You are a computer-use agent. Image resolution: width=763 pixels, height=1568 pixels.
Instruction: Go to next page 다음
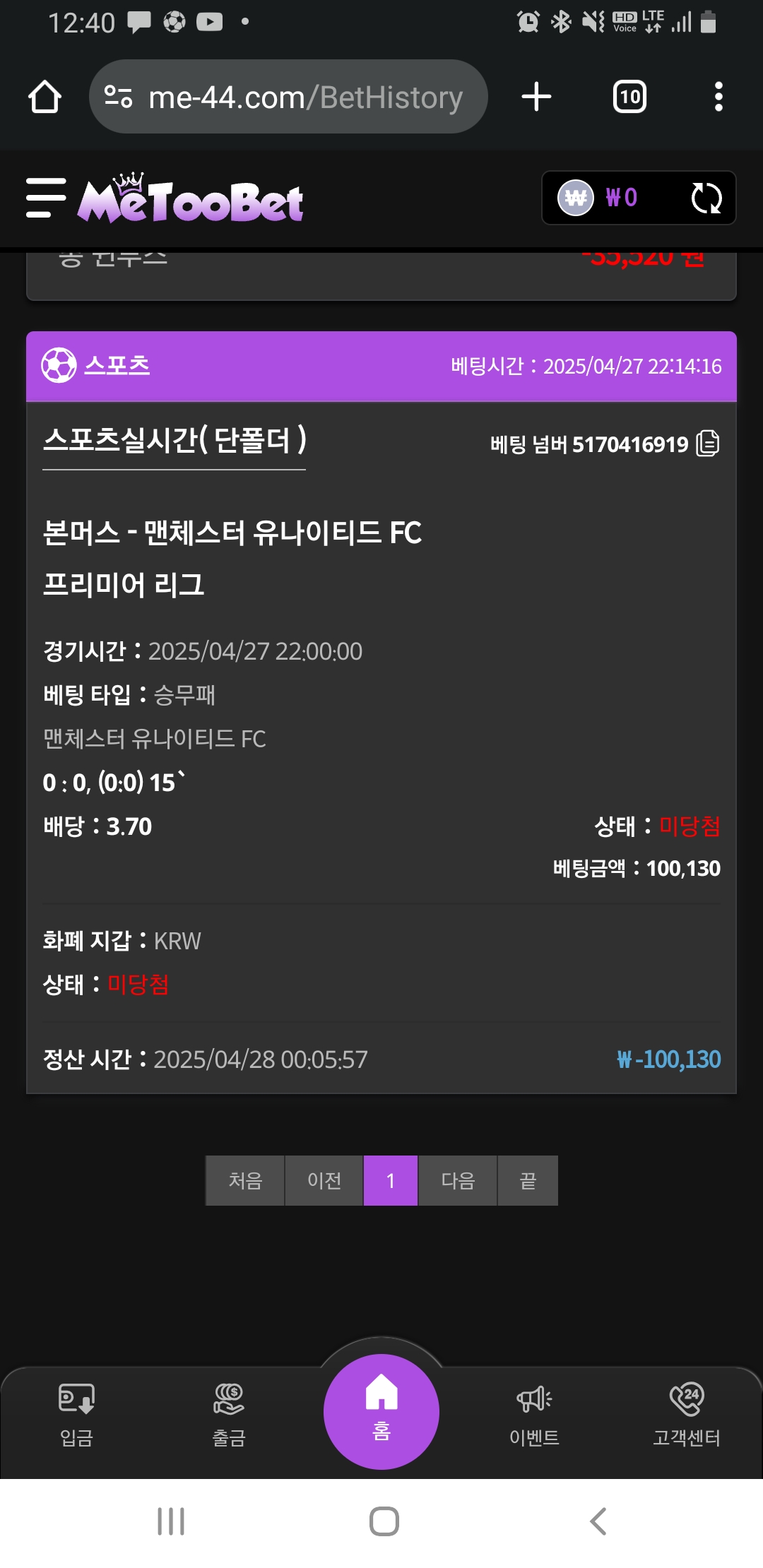(458, 1180)
